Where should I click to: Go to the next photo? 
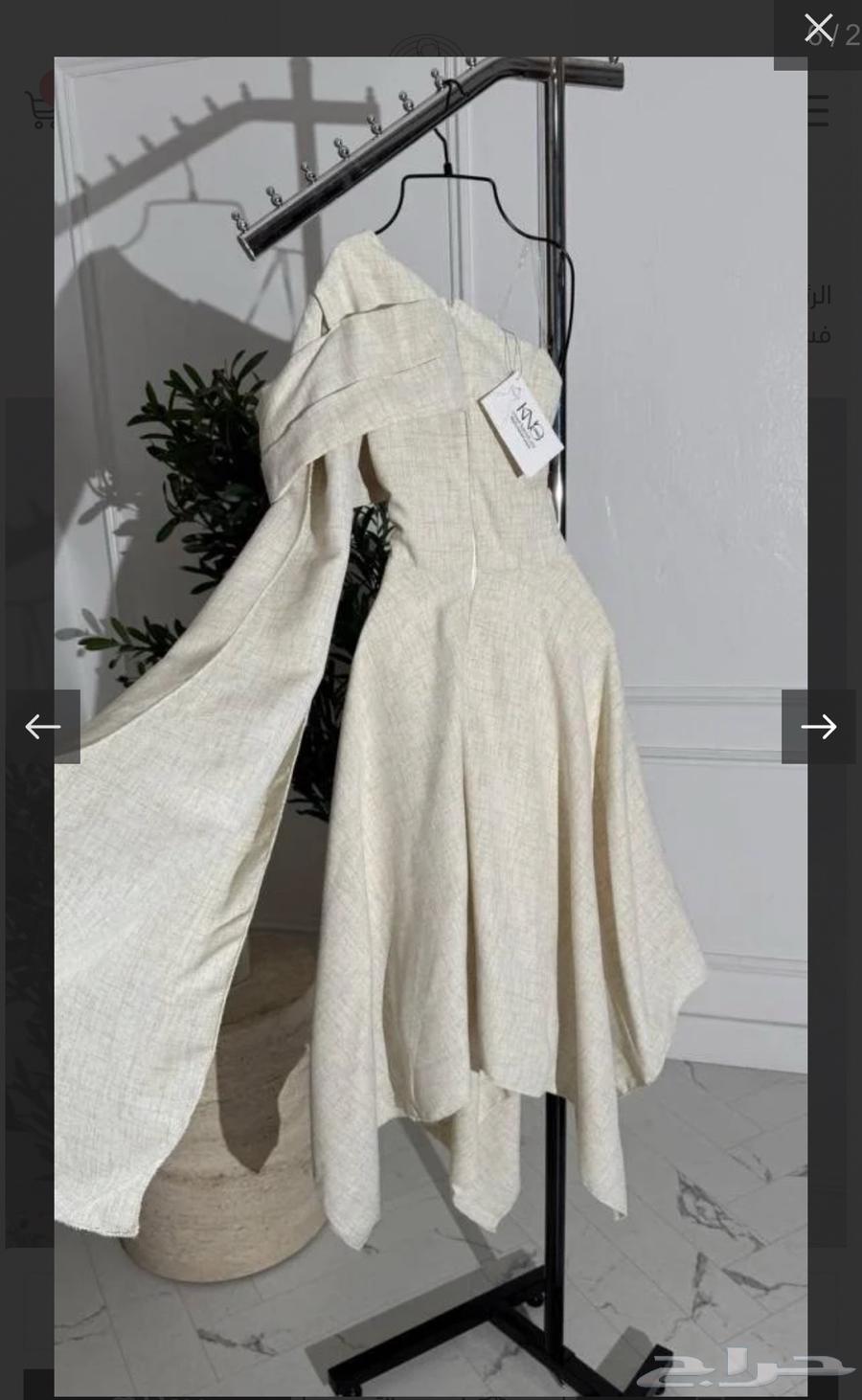coord(818,727)
